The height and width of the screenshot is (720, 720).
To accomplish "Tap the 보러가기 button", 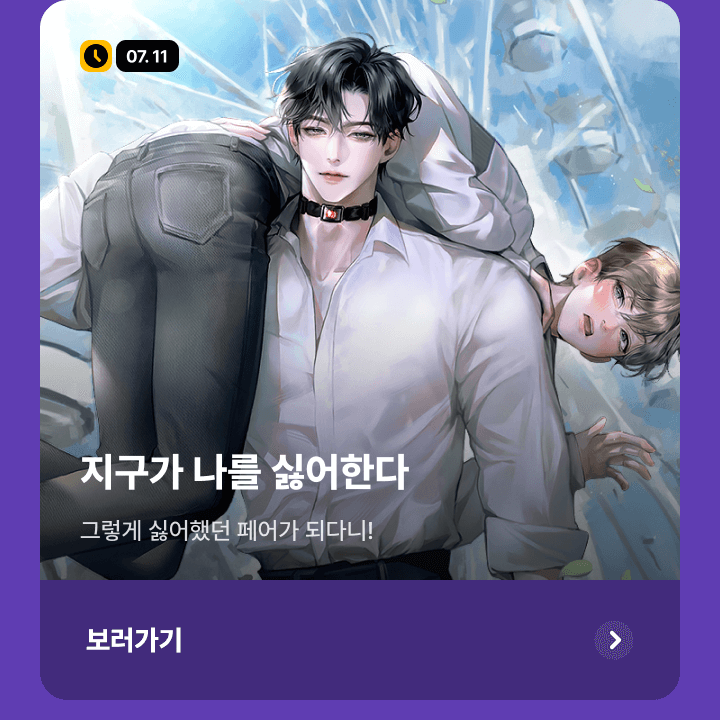I will click(134, 640).
